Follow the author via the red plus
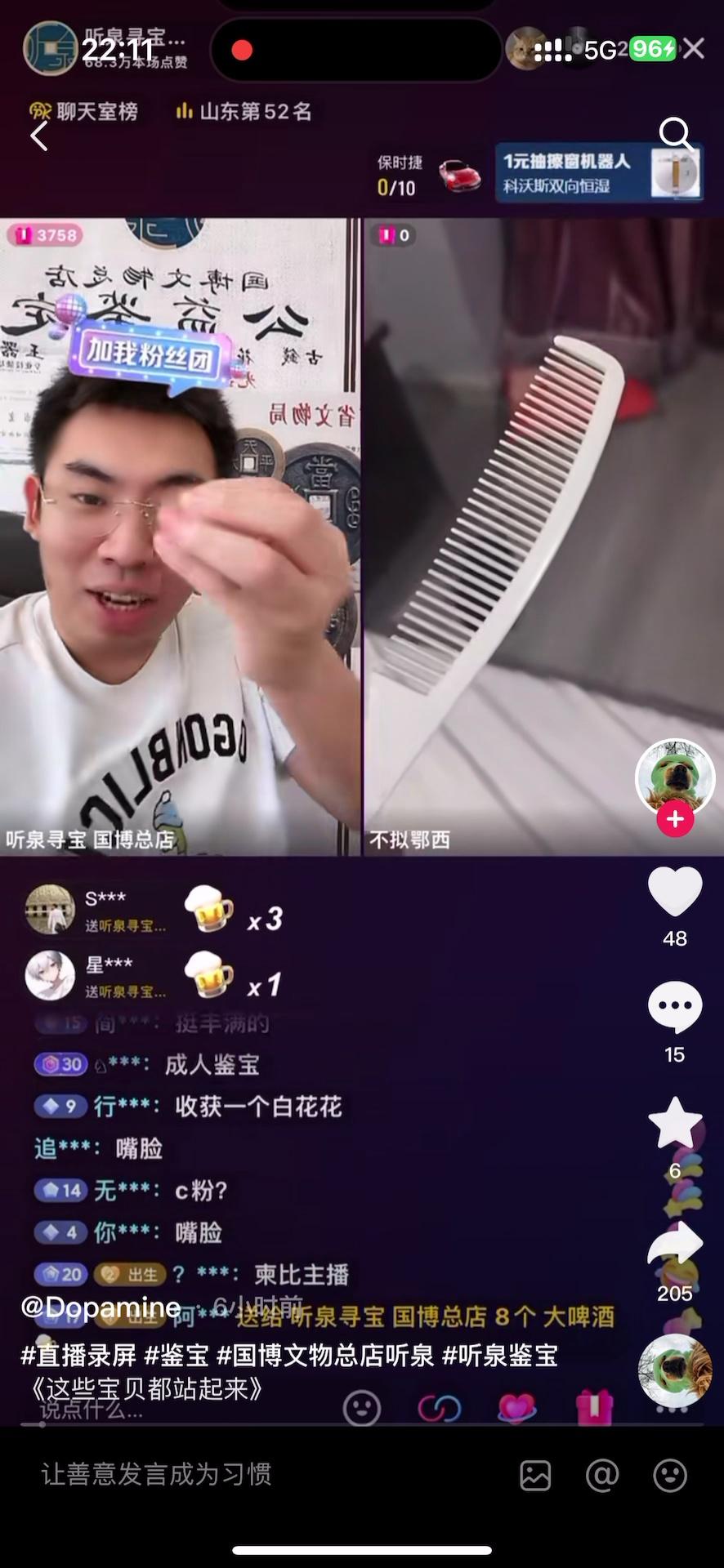Viewport: 724px width, 1568px height. [x=675, y=819]
